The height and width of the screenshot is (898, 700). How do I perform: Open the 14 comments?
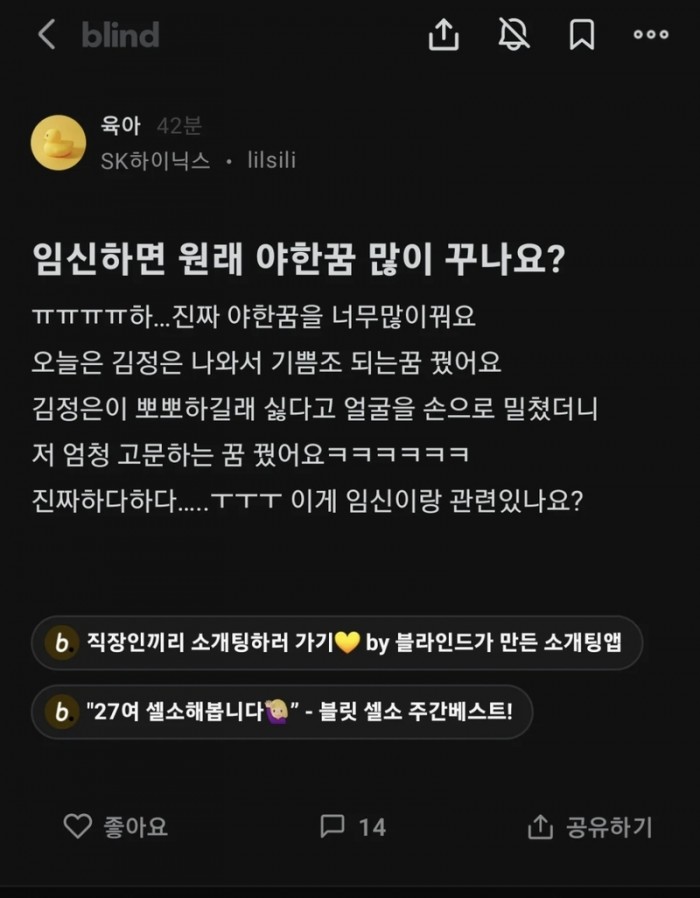(x=352, y=826)
